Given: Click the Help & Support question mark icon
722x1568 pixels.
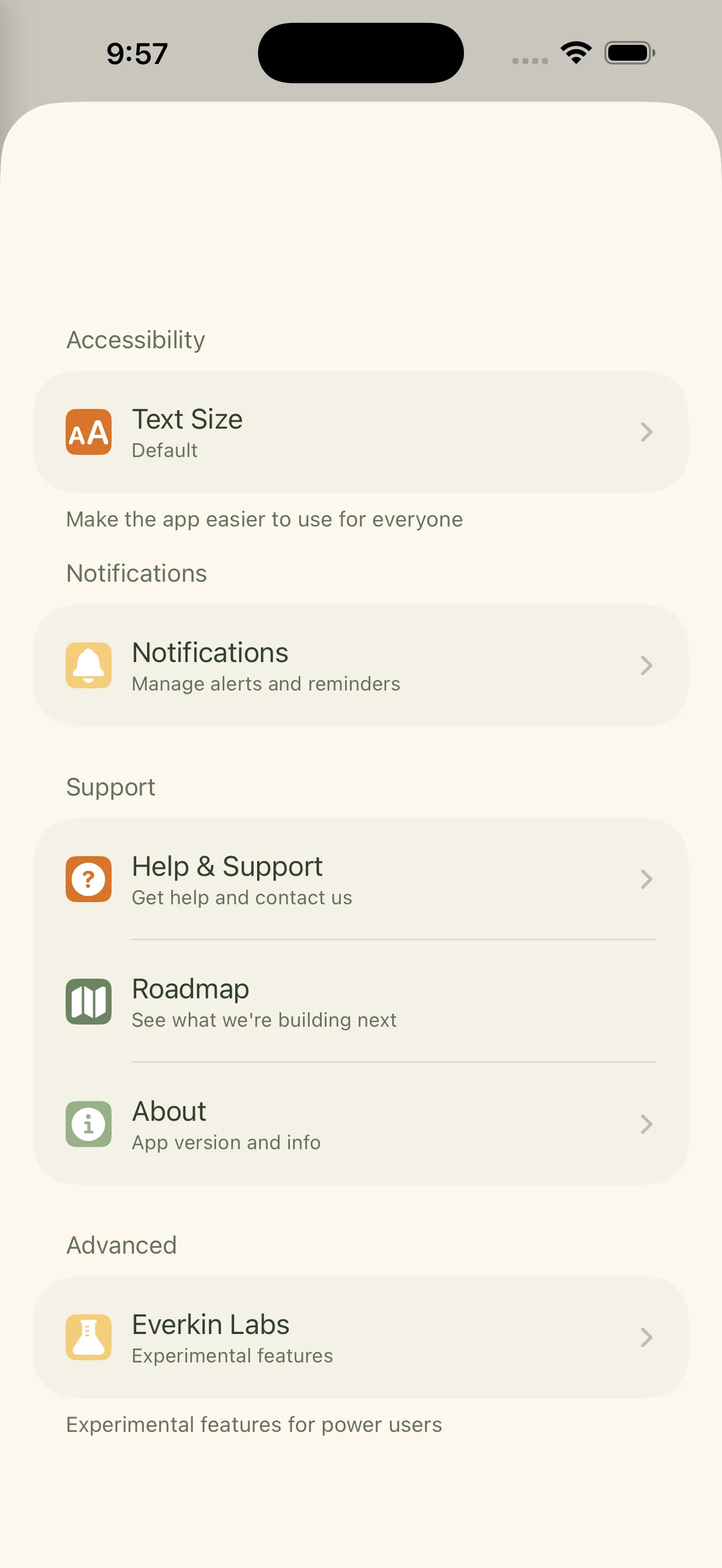Looking at the screenshot, I should click(x=88, y=879).
